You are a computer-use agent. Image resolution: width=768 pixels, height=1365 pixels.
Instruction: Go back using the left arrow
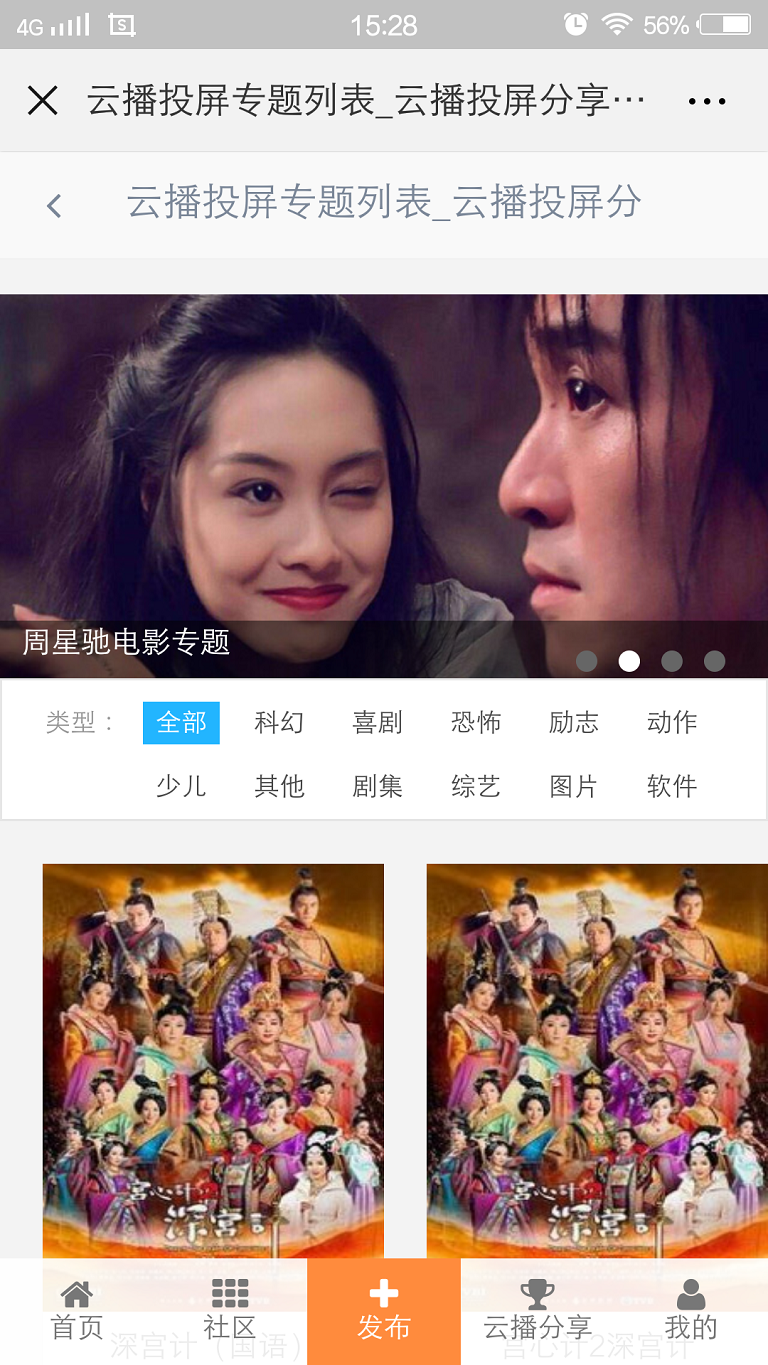click(x=54, y=206)
